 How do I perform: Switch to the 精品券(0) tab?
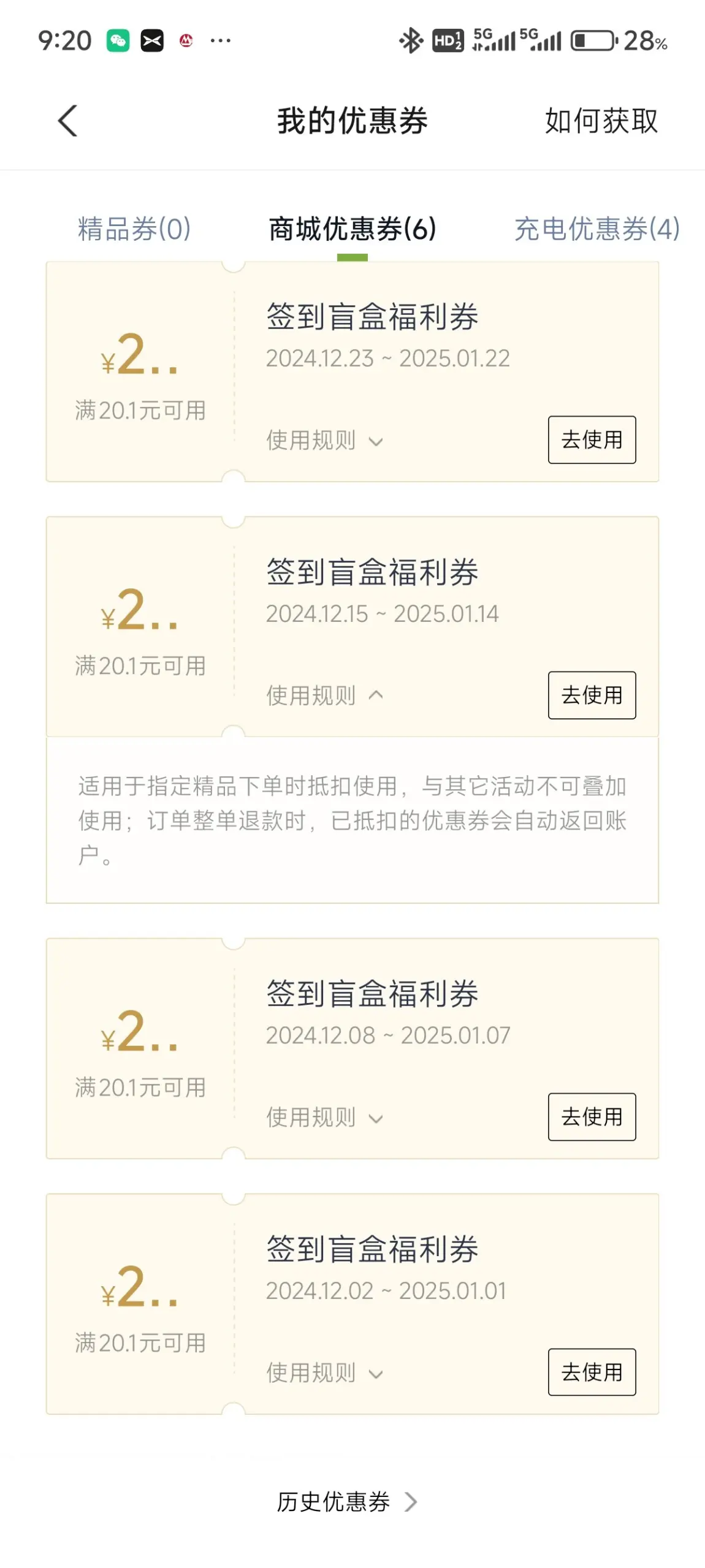(134, 229)
